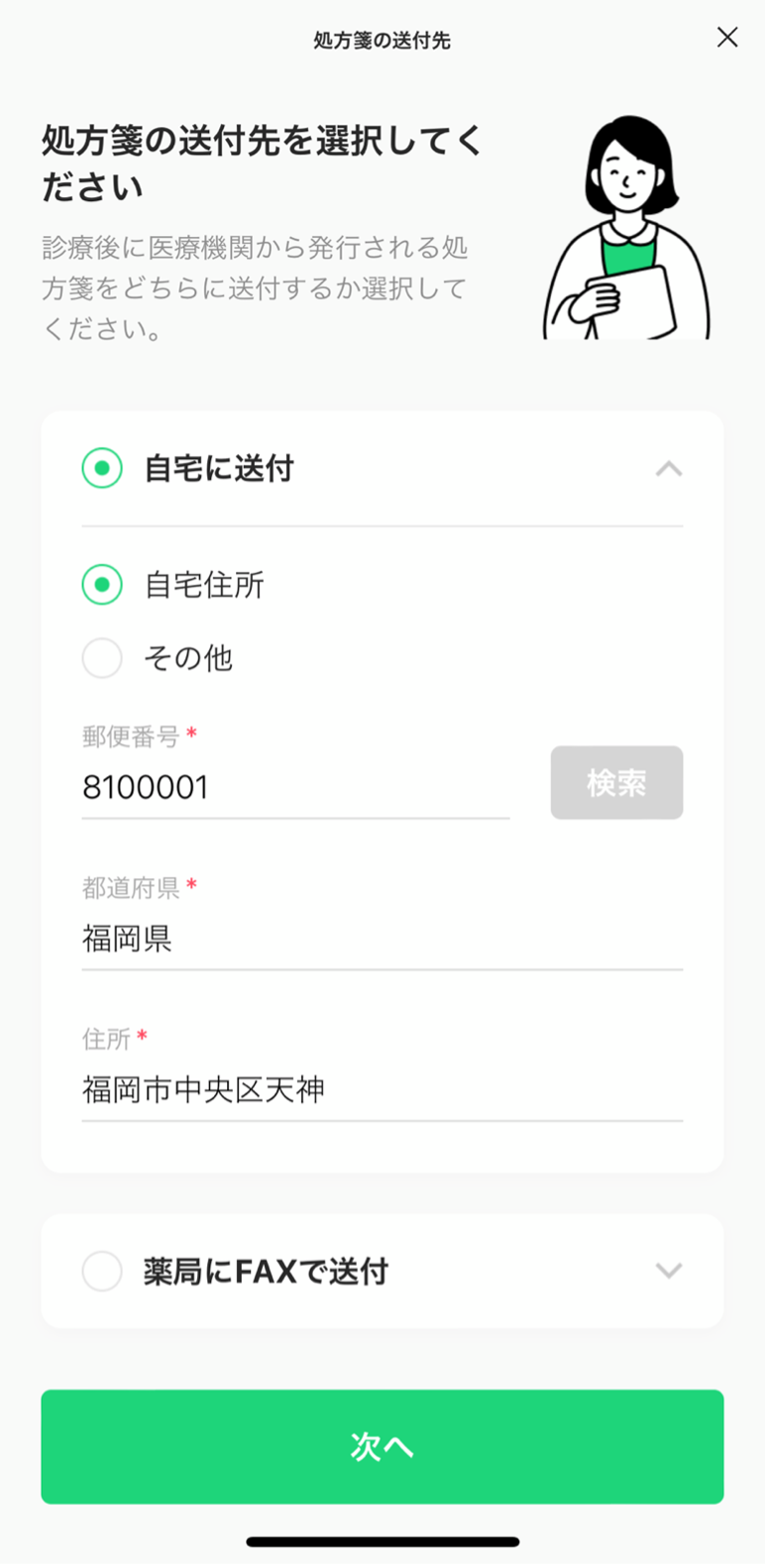Close the 処方箋の送付先 screen

727,38
